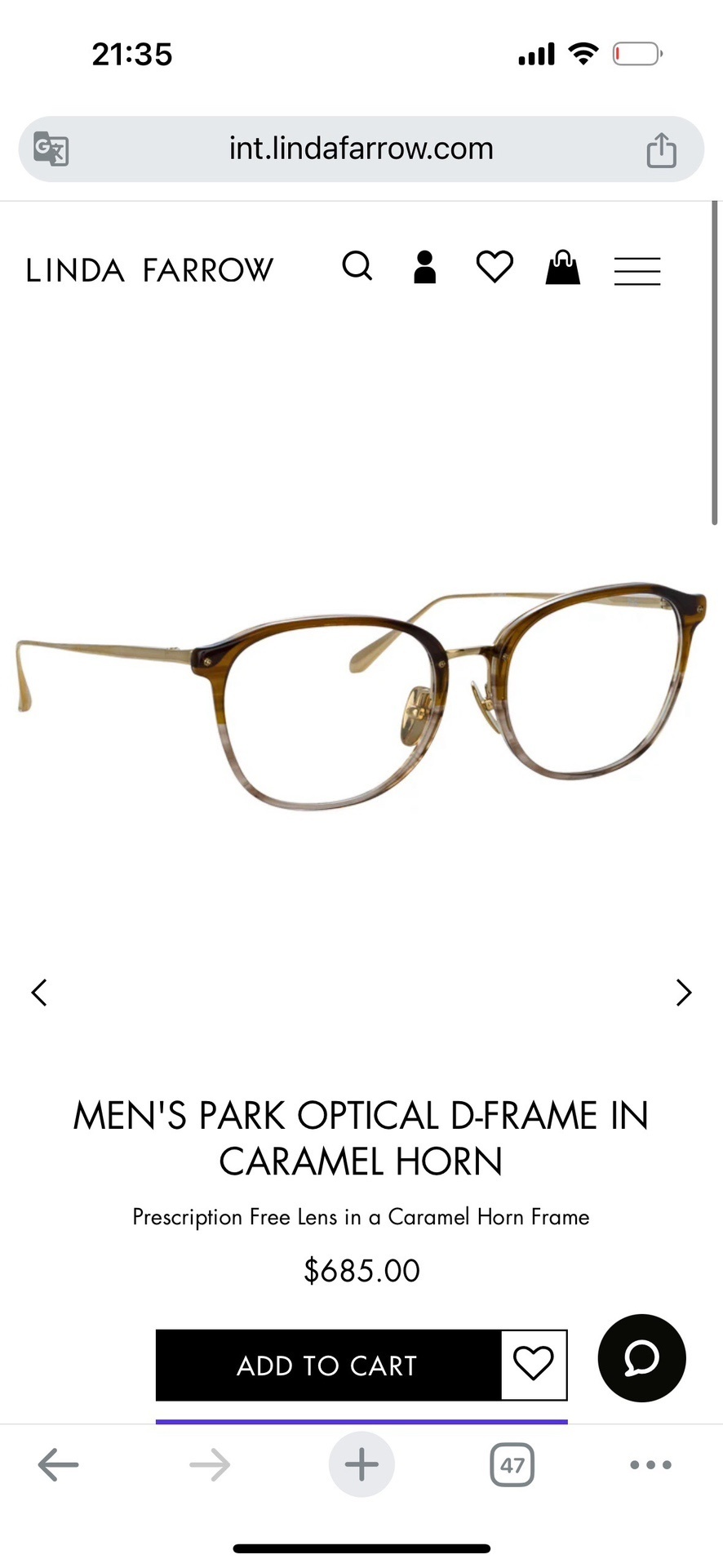Share this page from the address bar

[661, 150]
